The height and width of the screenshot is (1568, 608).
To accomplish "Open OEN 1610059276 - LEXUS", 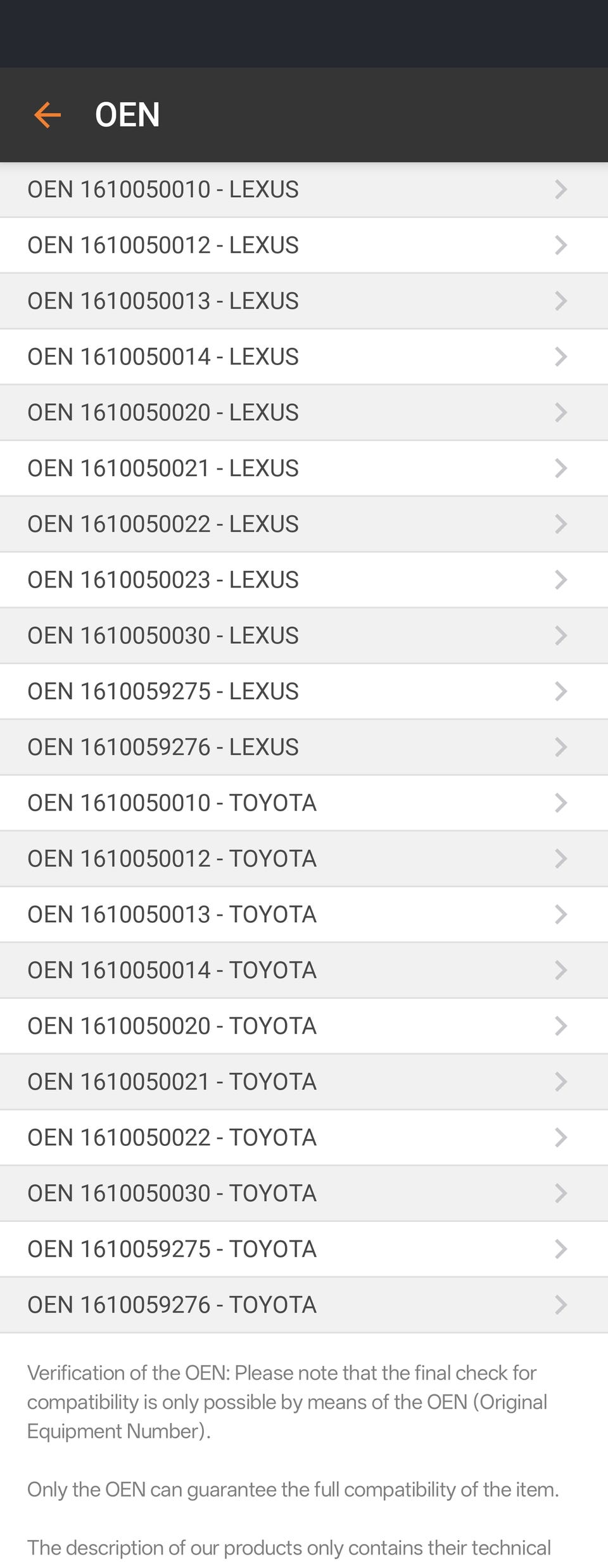I will point(304,747).
